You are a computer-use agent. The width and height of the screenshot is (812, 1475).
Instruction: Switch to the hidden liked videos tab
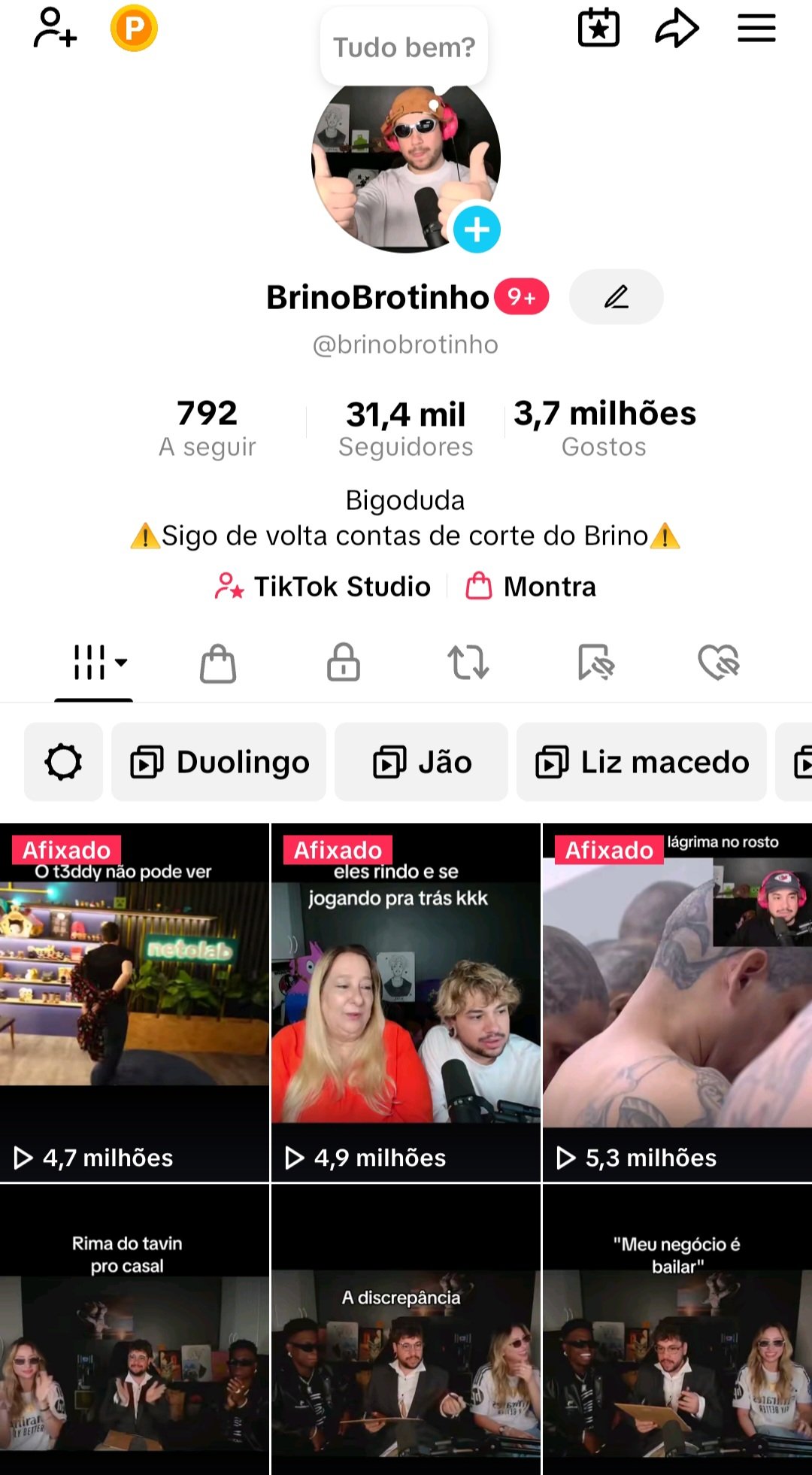(719, 663)
